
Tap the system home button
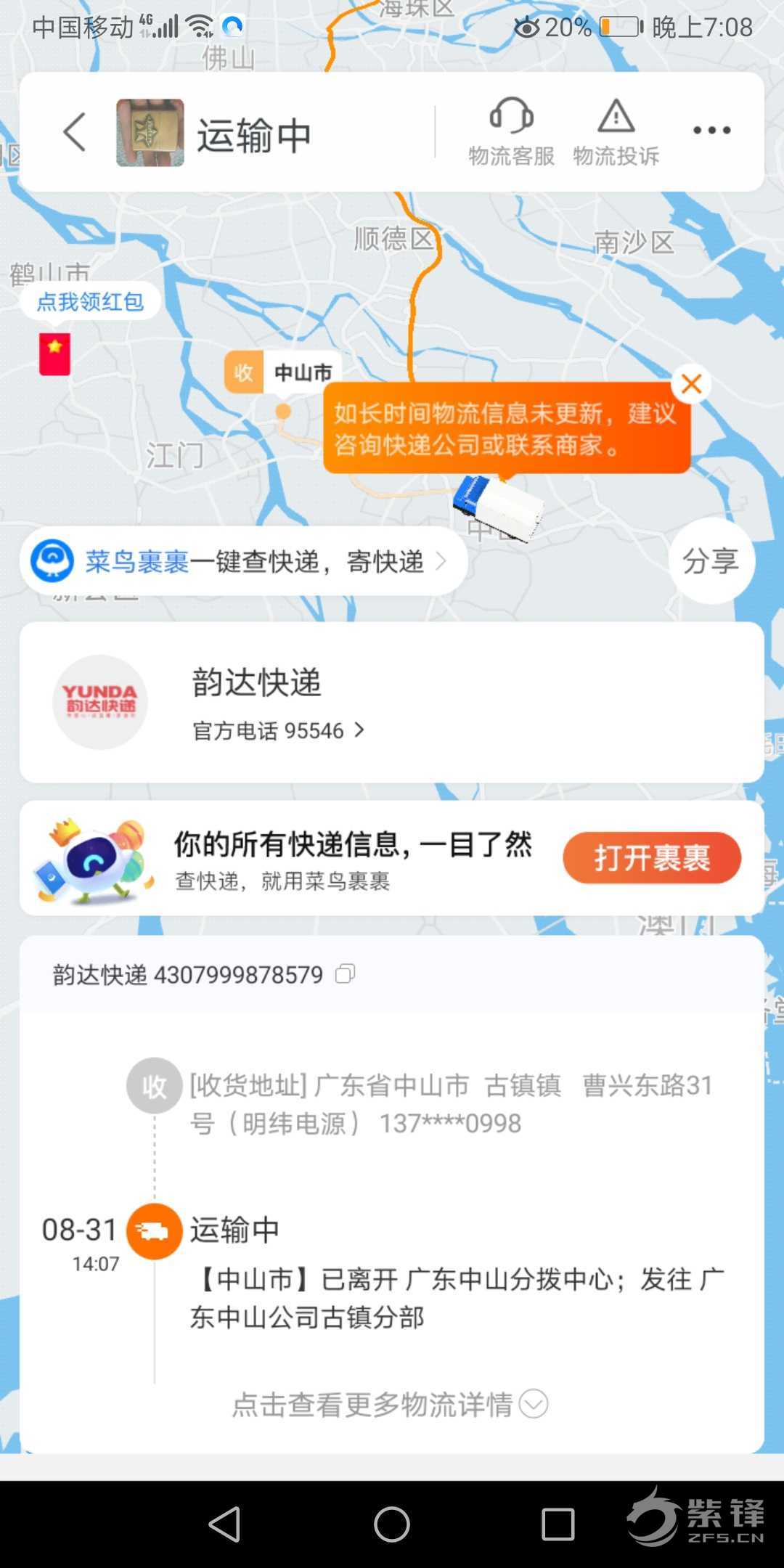pos(392,1524)
